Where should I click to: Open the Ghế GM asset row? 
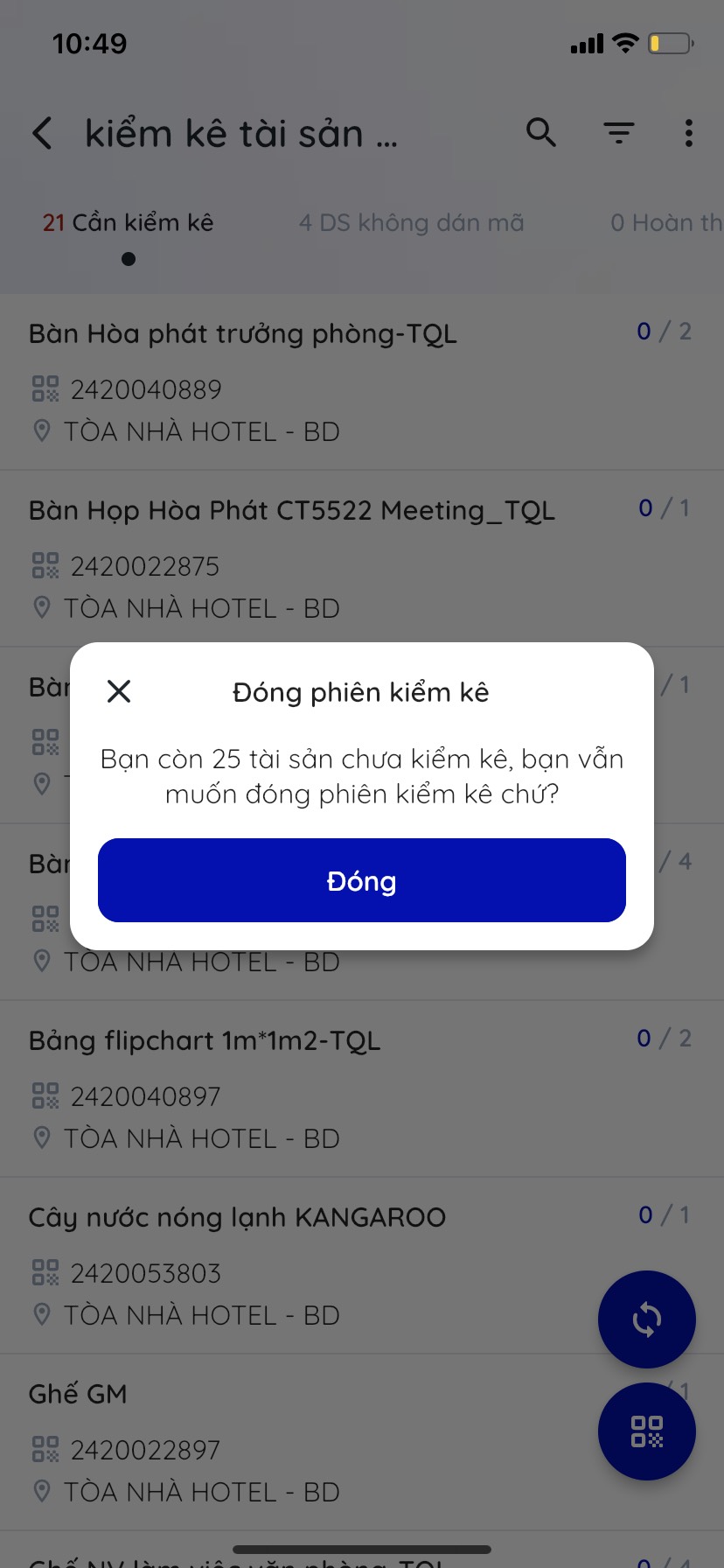[x=79, y=1395]
